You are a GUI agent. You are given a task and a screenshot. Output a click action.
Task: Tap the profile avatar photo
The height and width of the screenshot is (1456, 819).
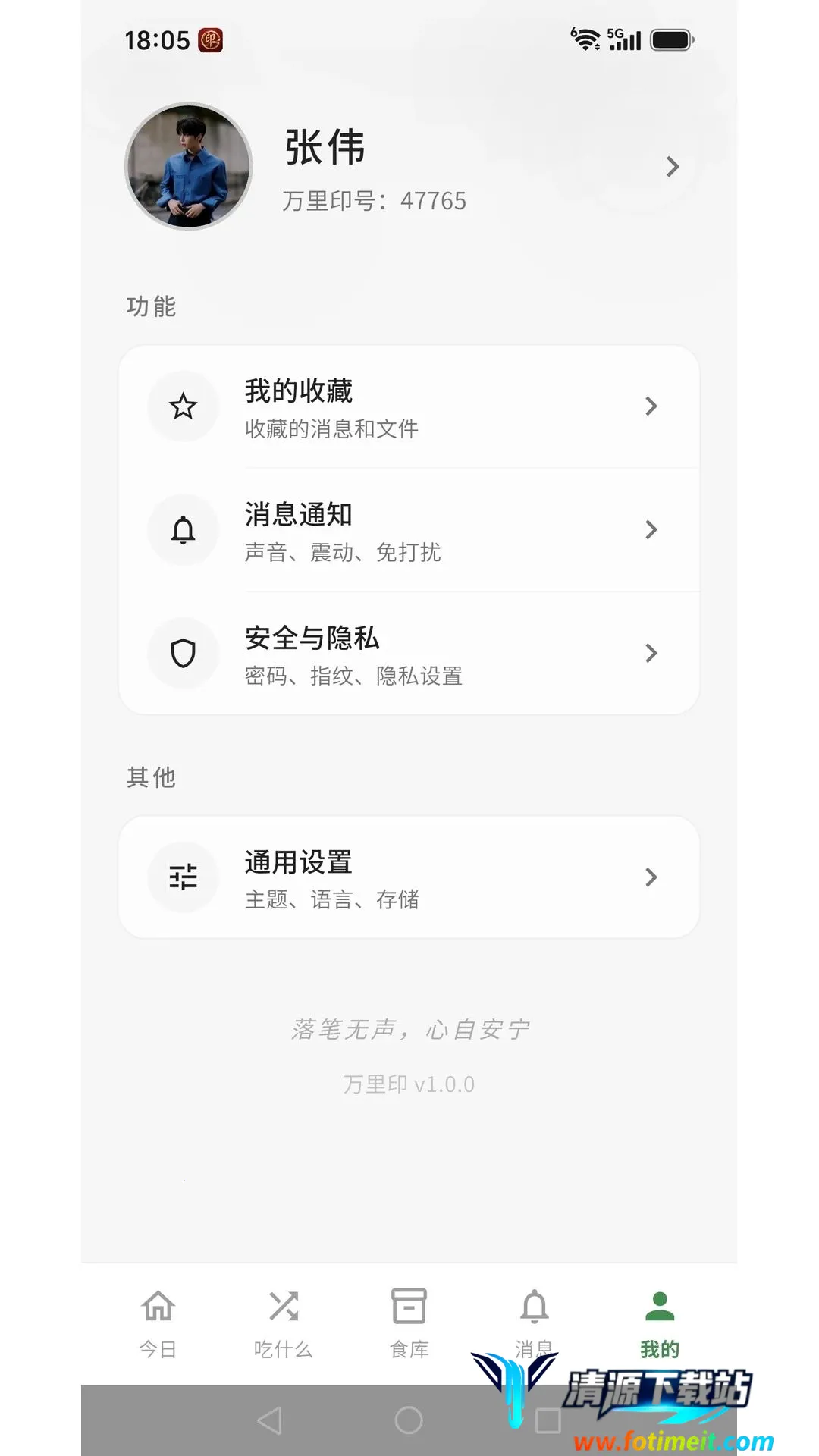(188, 167)
